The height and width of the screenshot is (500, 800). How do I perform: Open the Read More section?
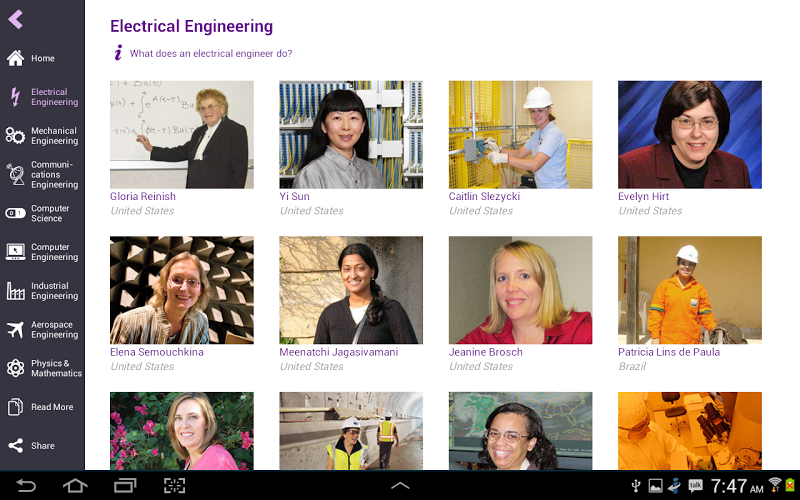point(42,407)
